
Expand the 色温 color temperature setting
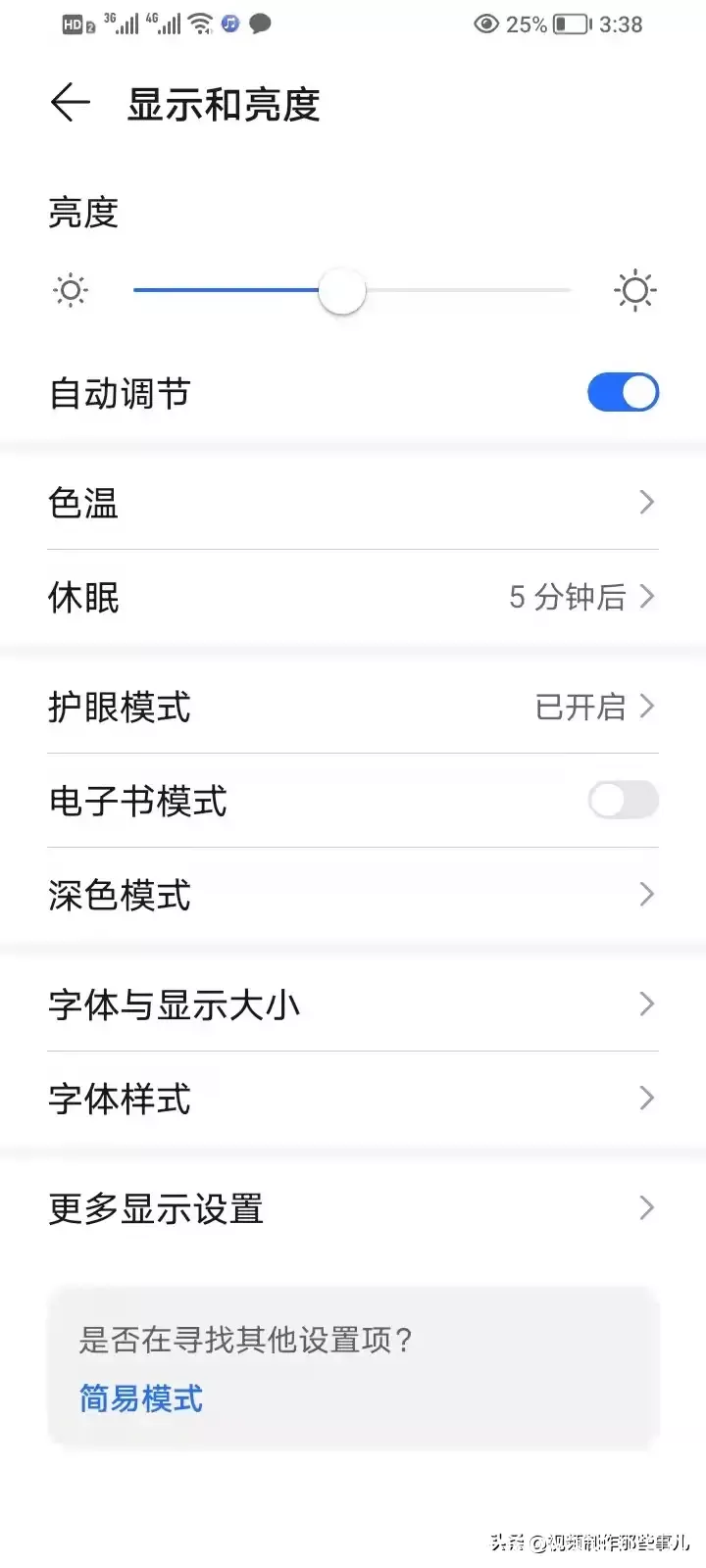point(353,503)
